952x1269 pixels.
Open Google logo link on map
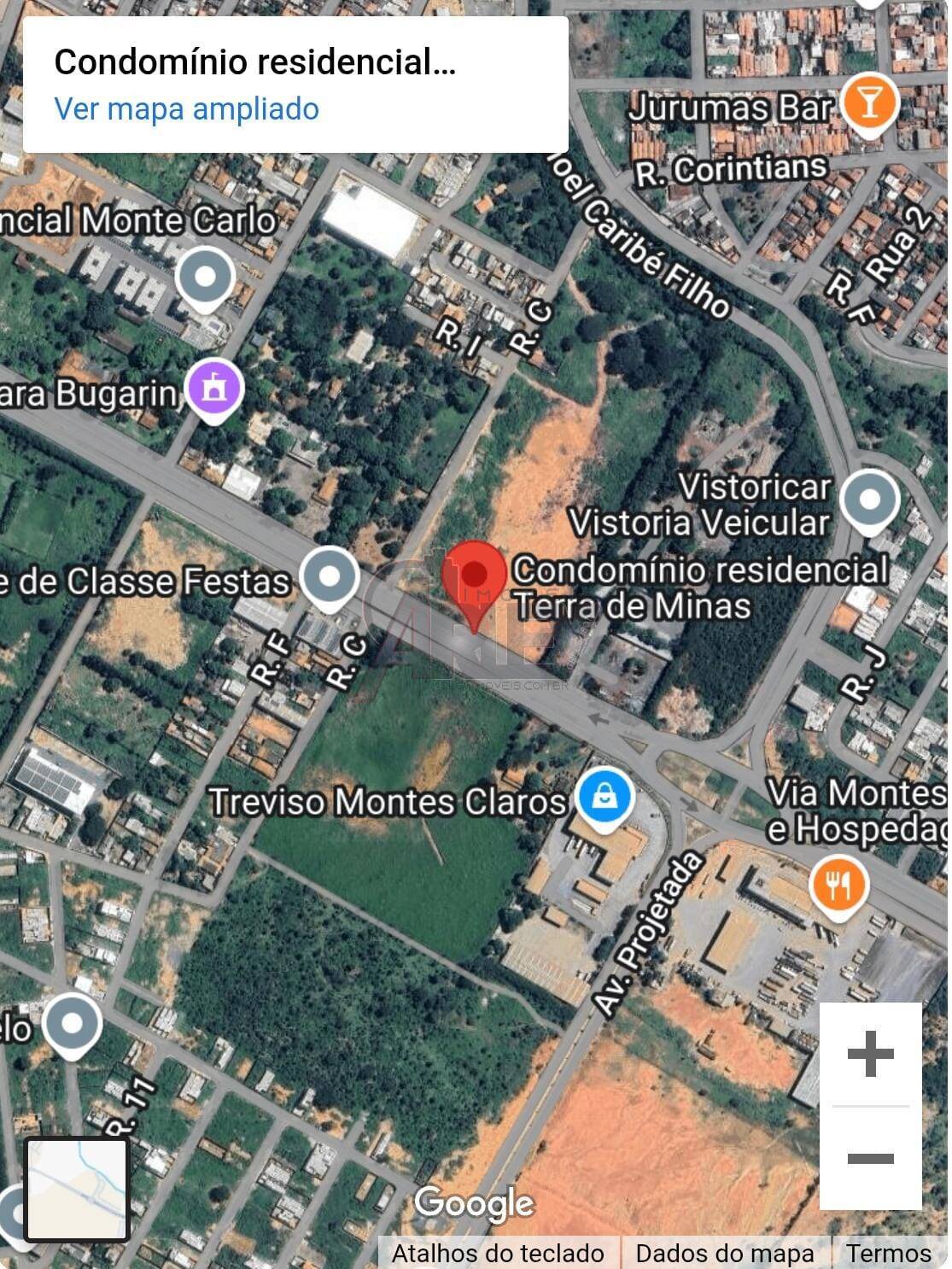click(x=474, y=1202)
